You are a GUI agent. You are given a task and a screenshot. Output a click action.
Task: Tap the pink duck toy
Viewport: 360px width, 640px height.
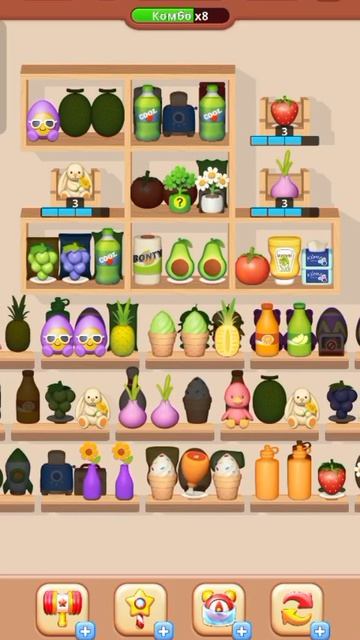click(x=236, y=405)
